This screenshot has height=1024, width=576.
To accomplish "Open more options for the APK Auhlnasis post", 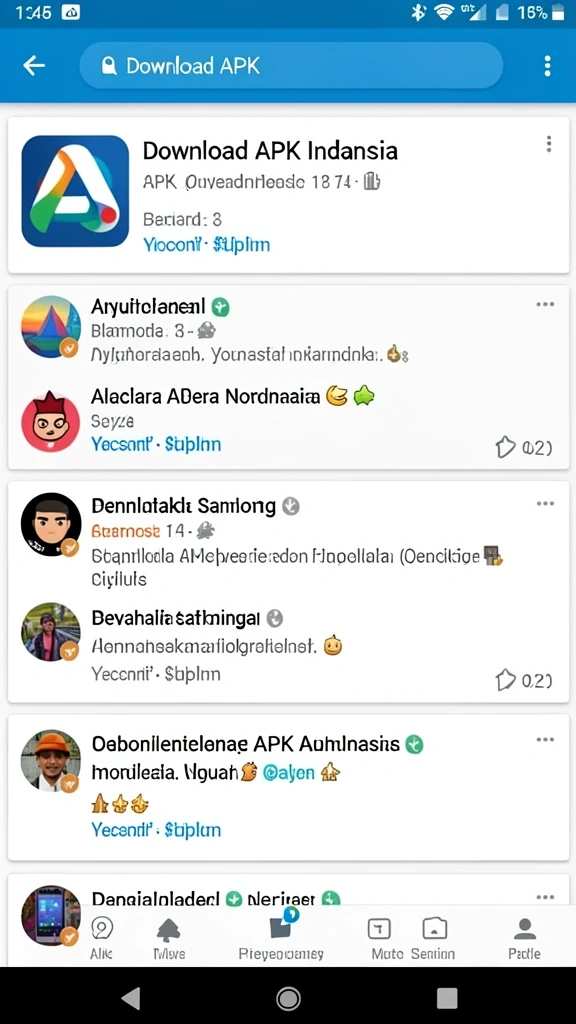I will click(x=545, y=740).
